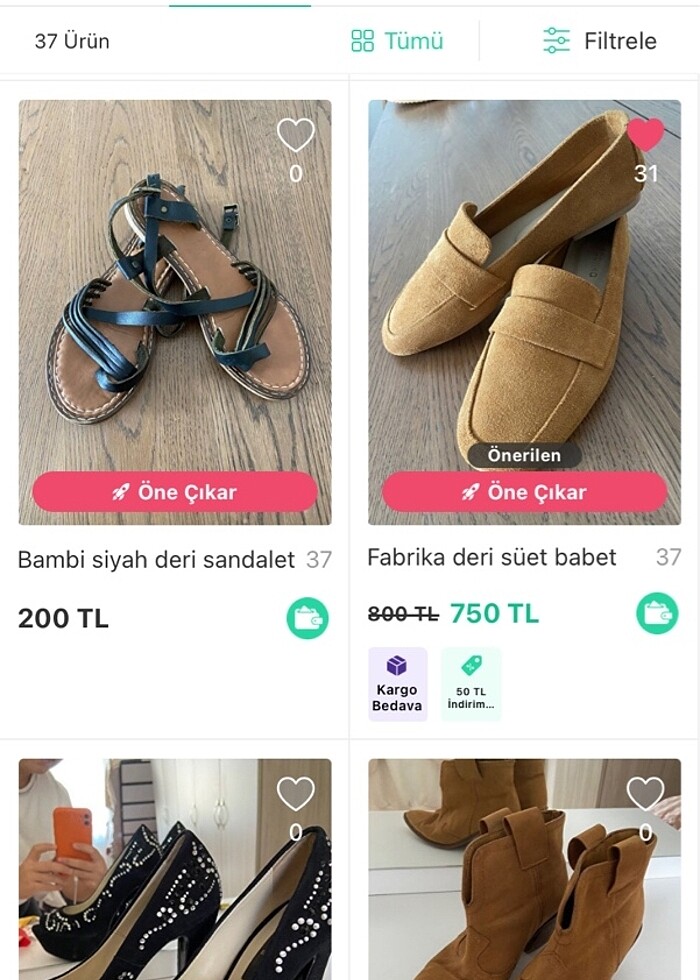Screen dimensions: 700x980
Task: Tap the wallet icon next to 200 TL
Action: tap(307, 618)
